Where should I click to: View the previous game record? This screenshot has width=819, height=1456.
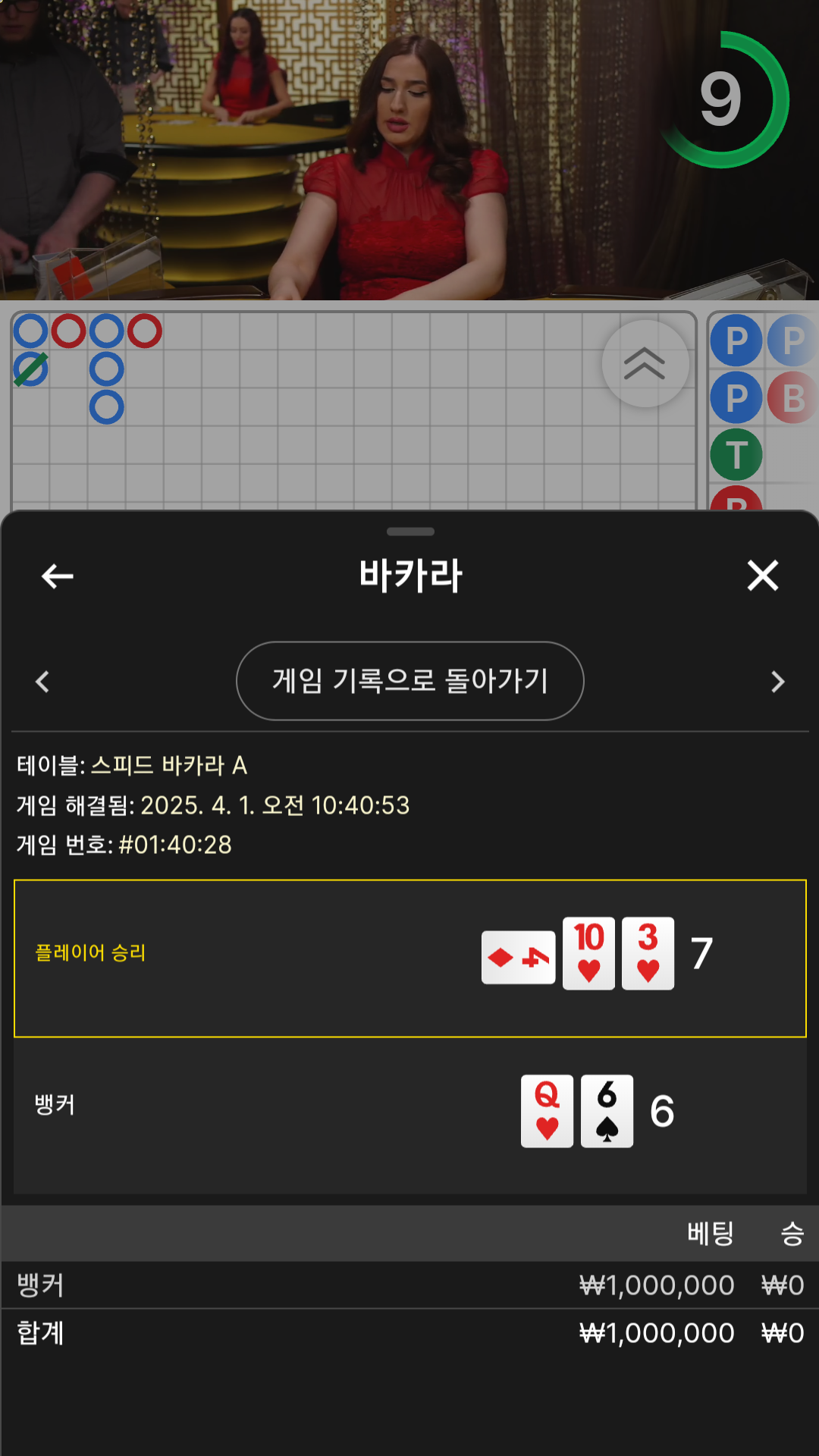(42, 682)
